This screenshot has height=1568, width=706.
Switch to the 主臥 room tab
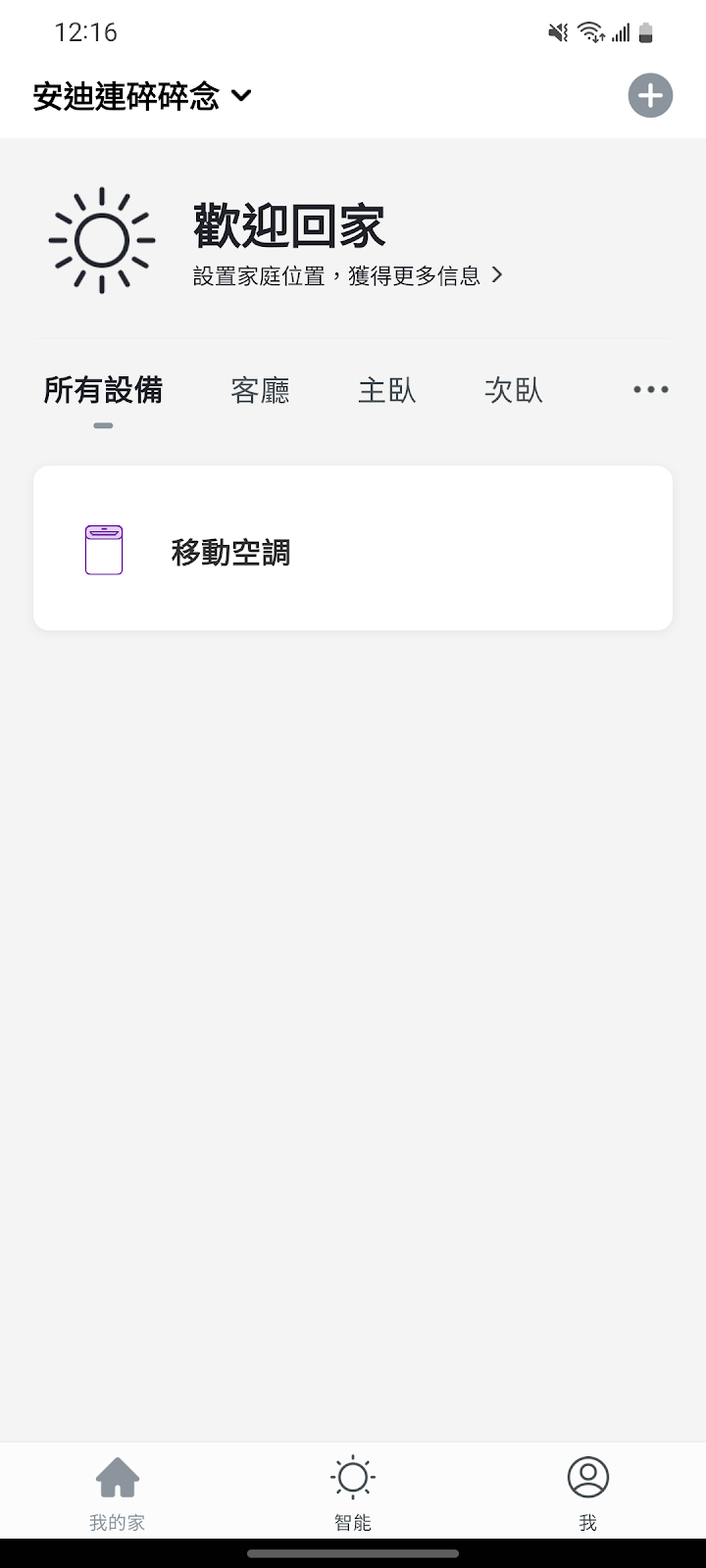(386, 390)
